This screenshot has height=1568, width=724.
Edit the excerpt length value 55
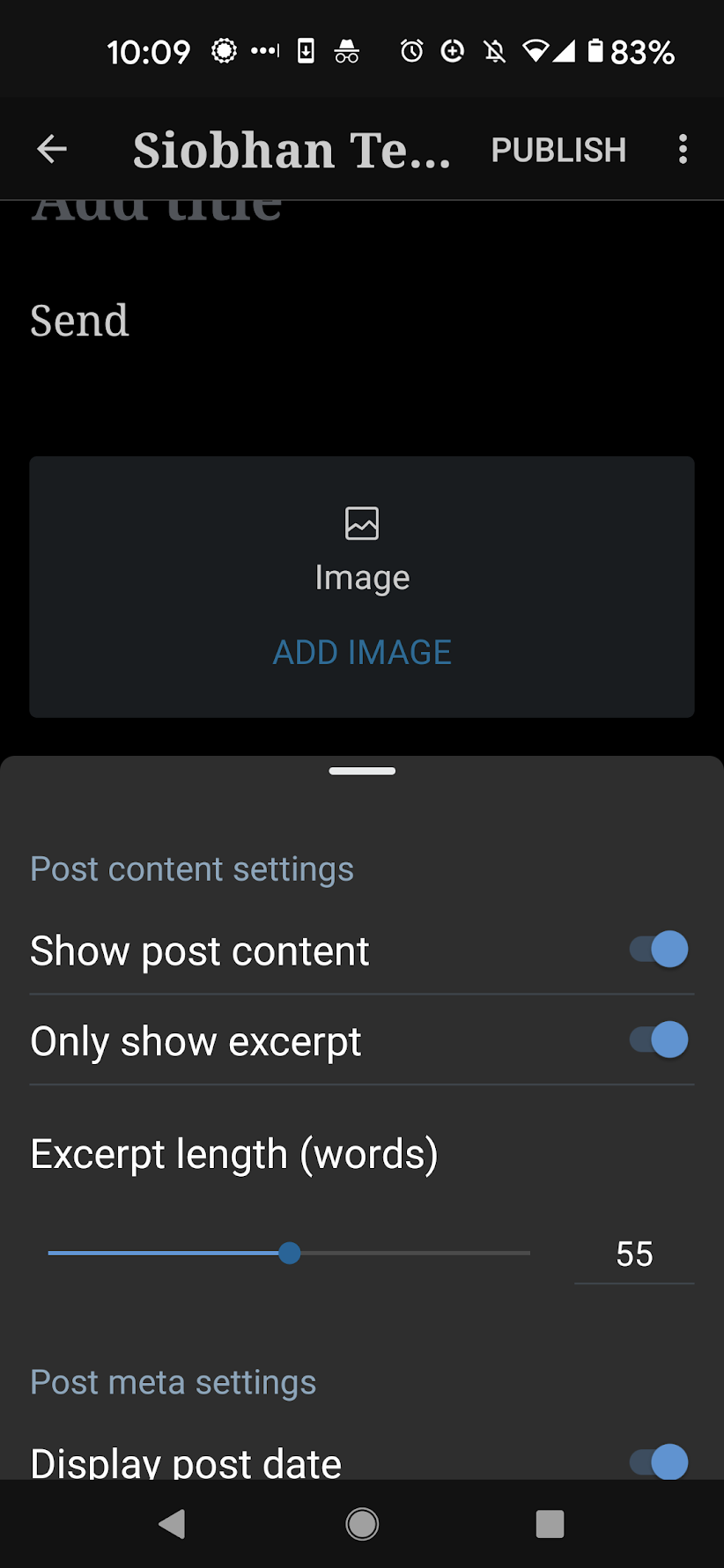[x=634, y=1254]
